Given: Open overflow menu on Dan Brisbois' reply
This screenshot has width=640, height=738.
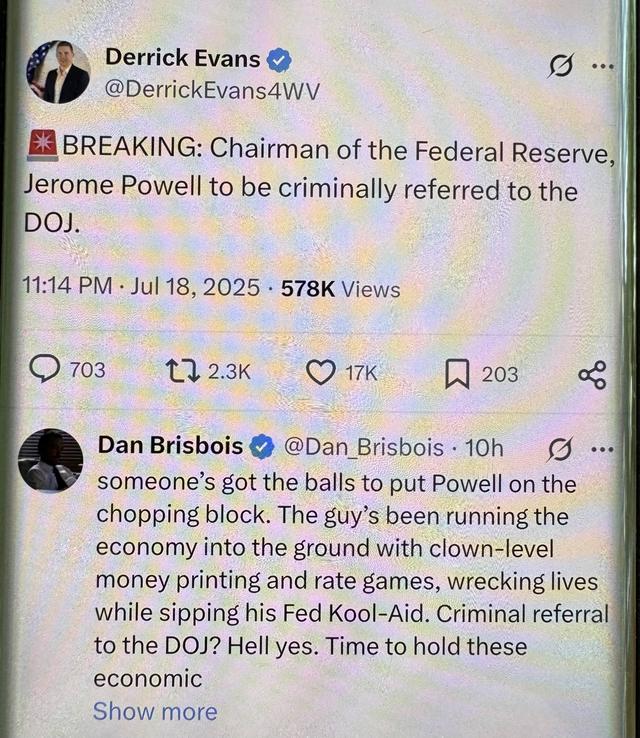Looking at the screenshot, I should pos(602,449).
